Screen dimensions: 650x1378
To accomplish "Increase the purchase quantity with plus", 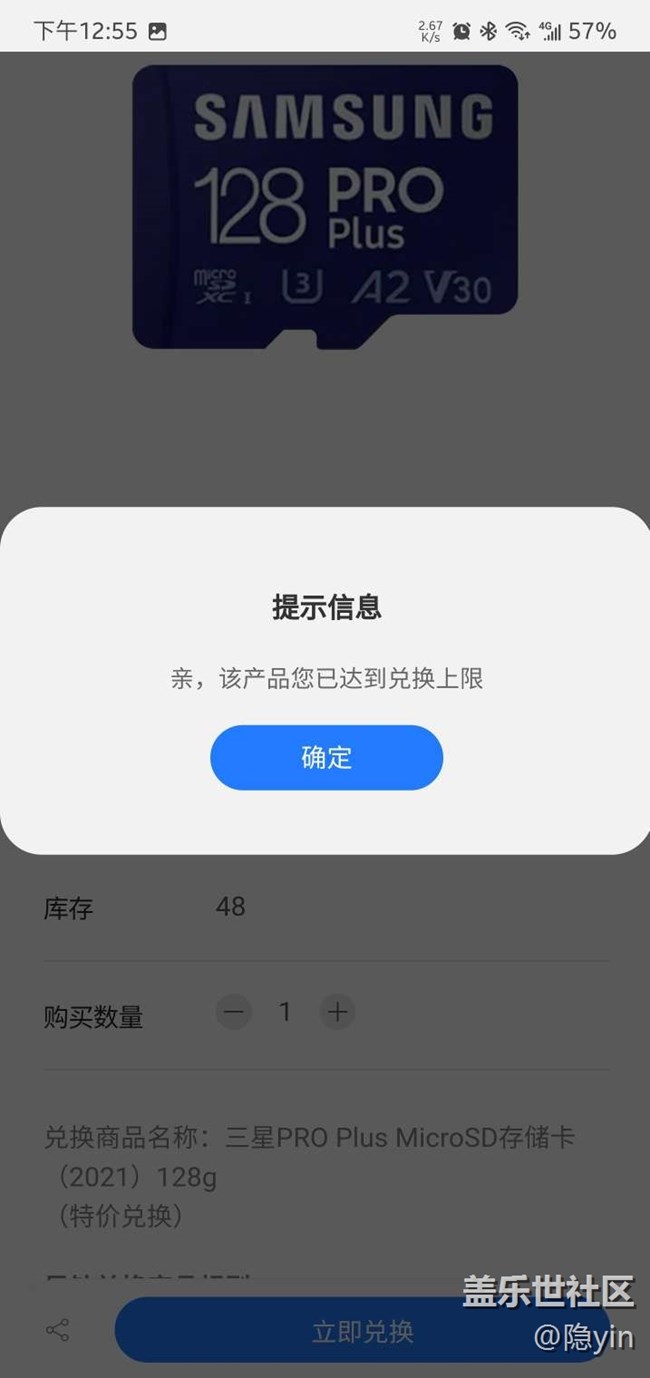I will [337, 1012].
